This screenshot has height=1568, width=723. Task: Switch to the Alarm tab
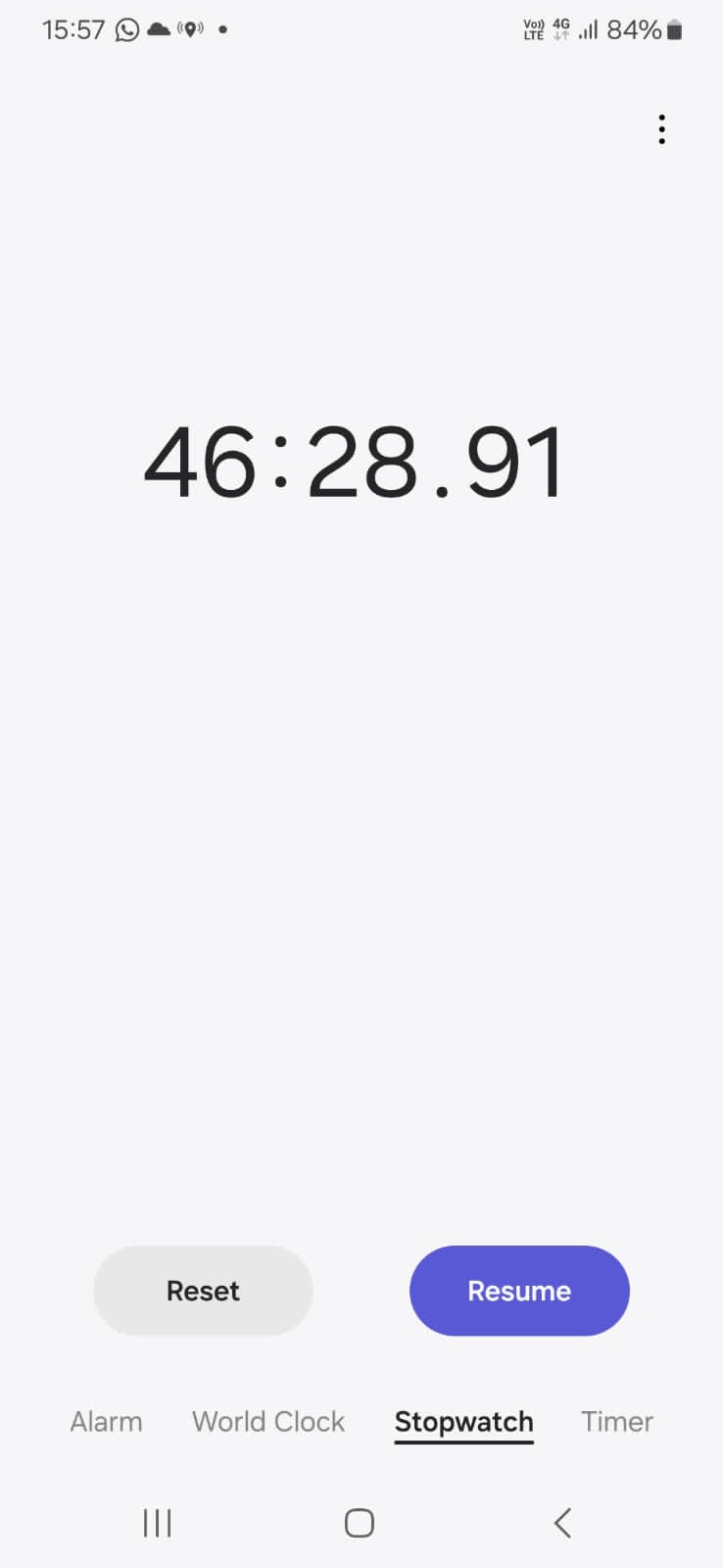106,1422
